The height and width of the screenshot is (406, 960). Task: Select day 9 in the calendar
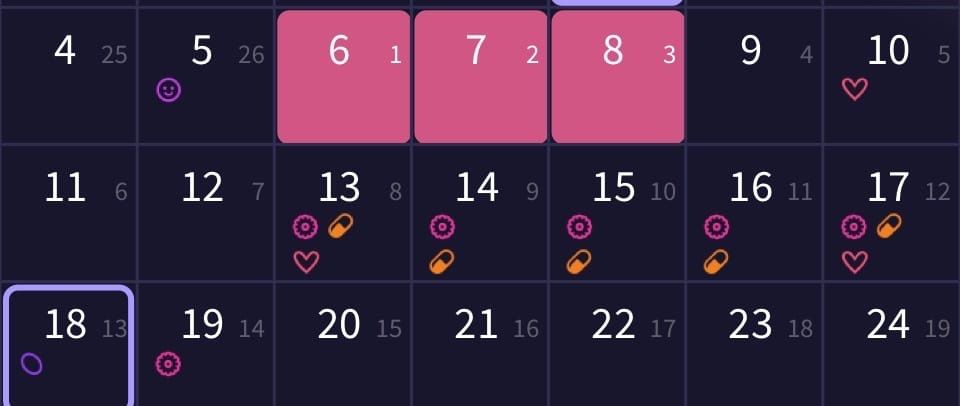click(x=754, y=76)
